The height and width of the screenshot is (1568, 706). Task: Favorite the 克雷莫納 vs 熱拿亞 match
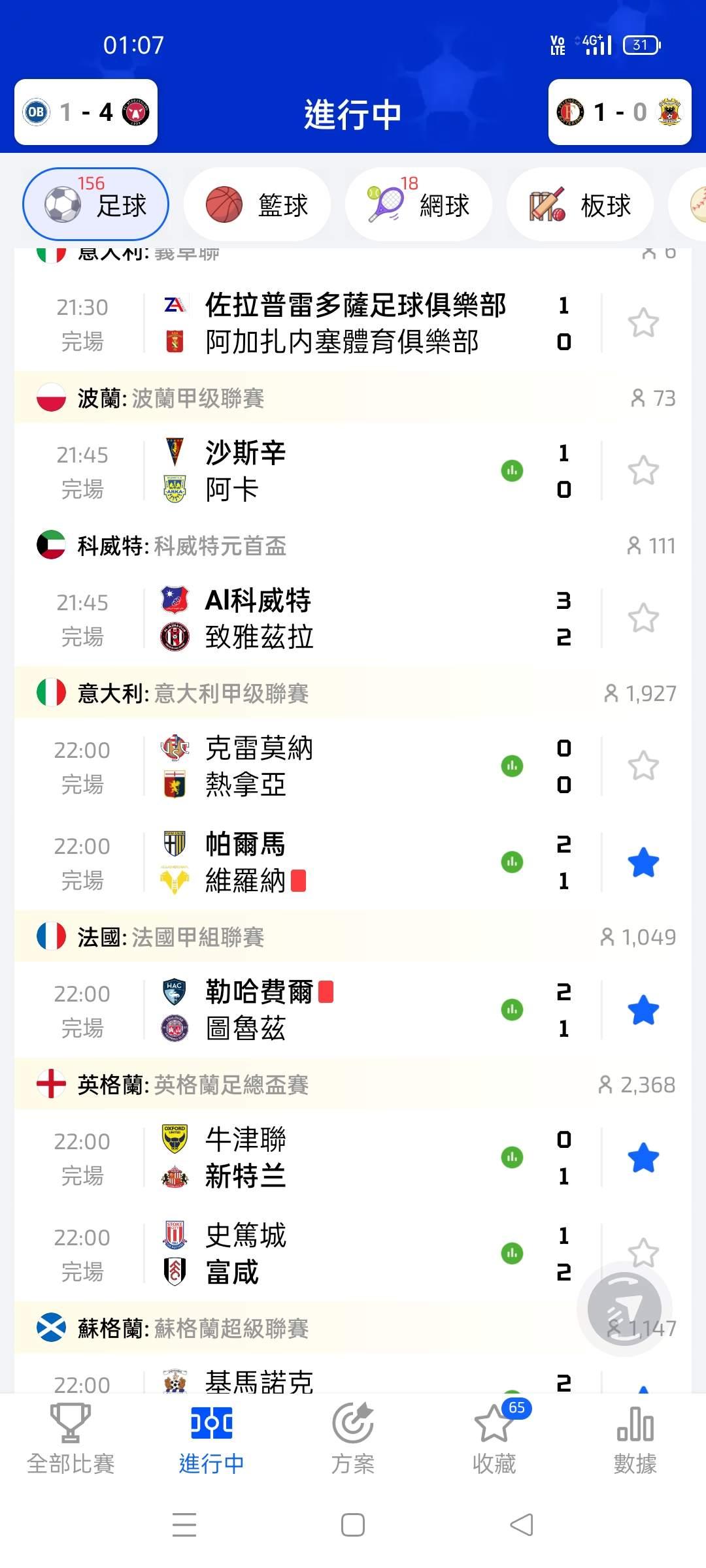[x=643, y=766]
